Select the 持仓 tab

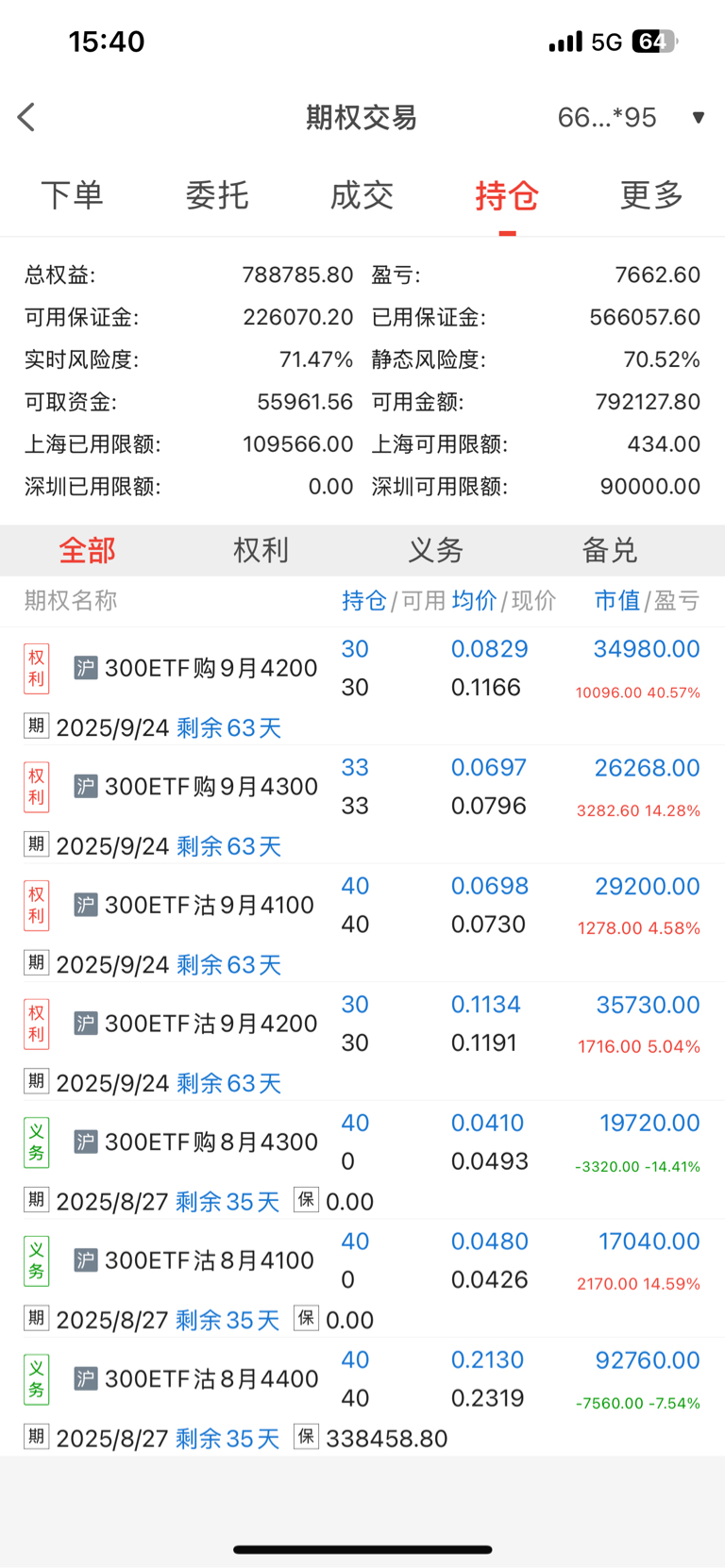[x=507, y=195]
